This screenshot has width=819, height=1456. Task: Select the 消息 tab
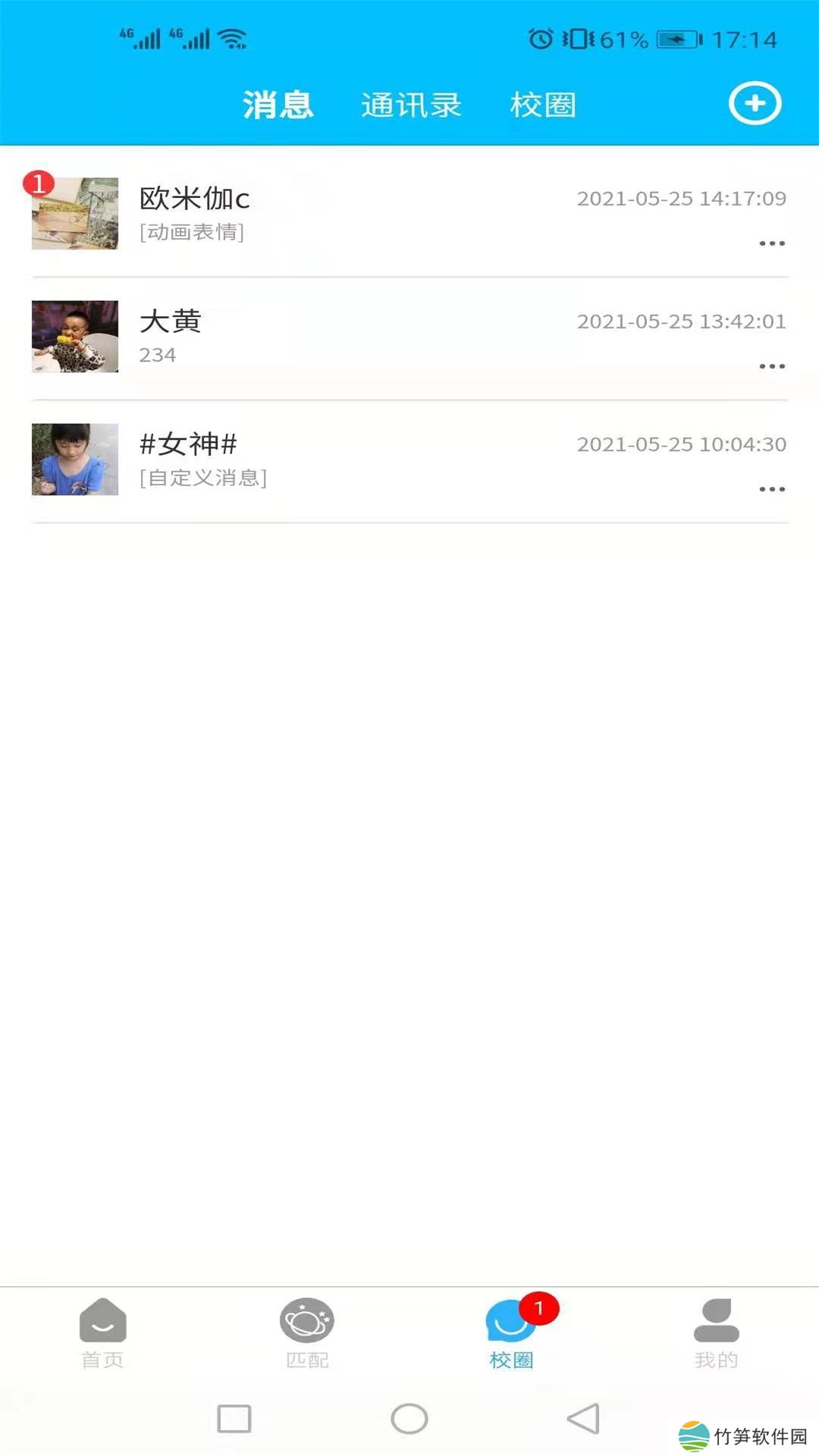[278, 105]
